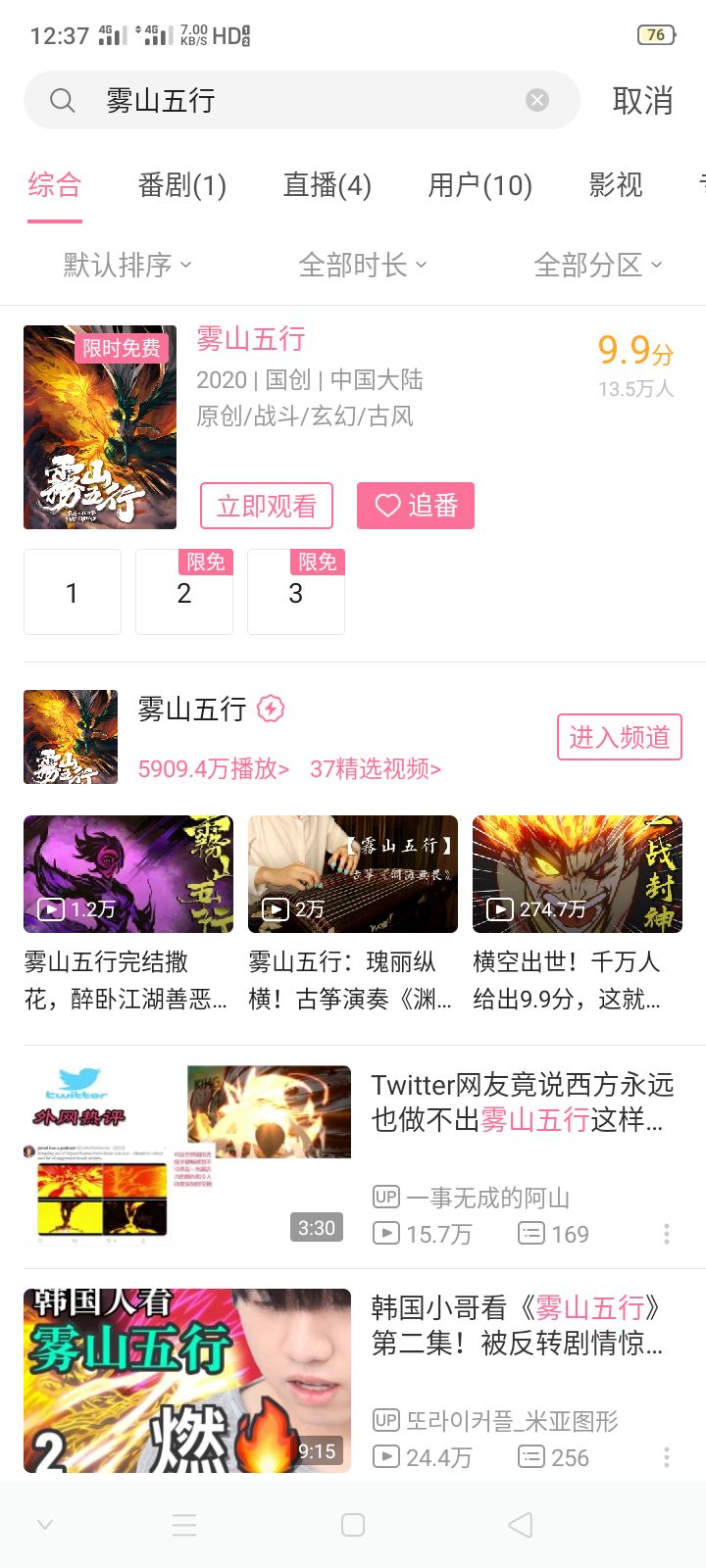The image size is (706, 1568).
Task: Select the 影视 tab
Action: click(616, 185)
